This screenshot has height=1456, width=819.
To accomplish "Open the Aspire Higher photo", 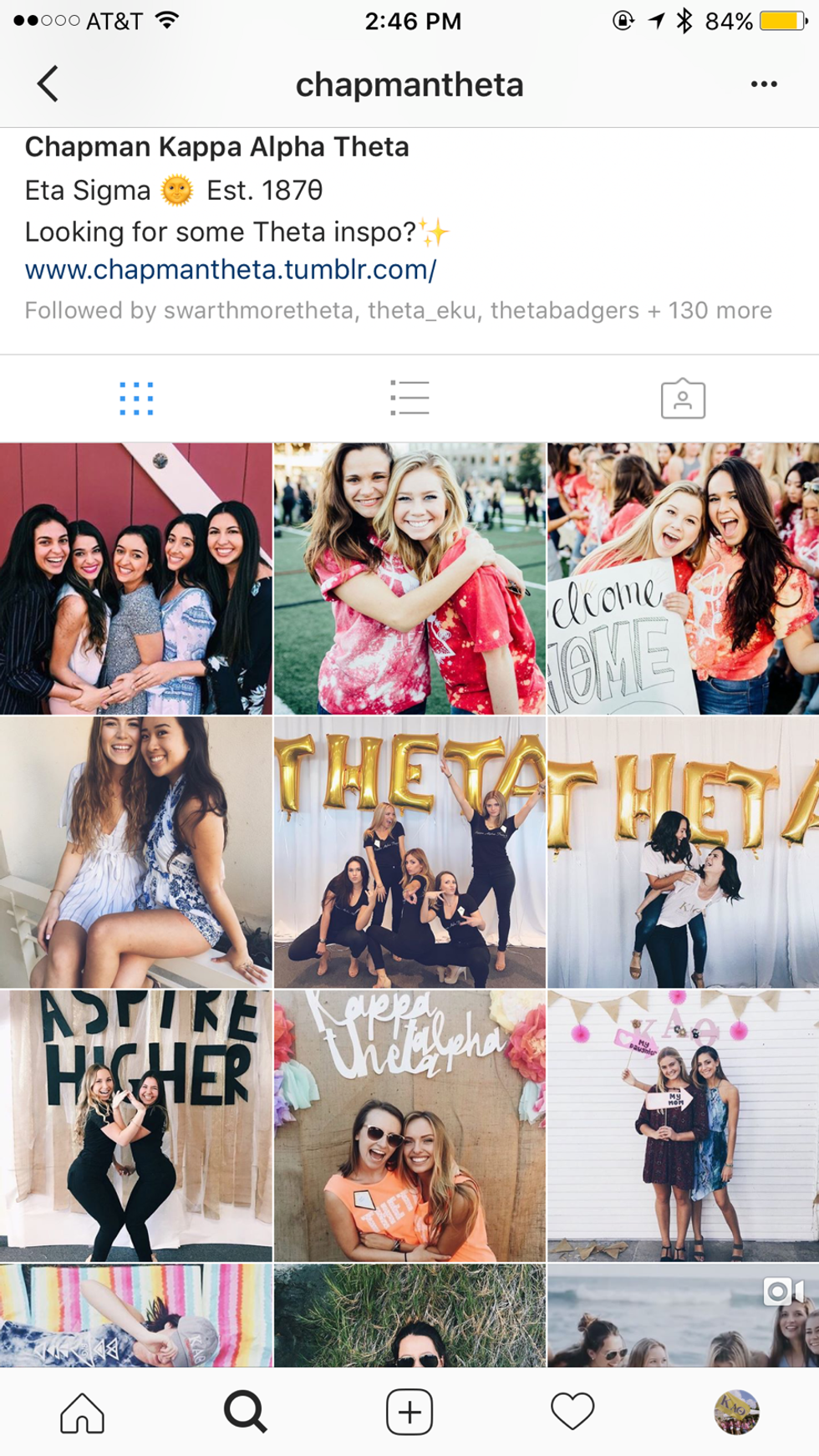I will coord(136,1125).
